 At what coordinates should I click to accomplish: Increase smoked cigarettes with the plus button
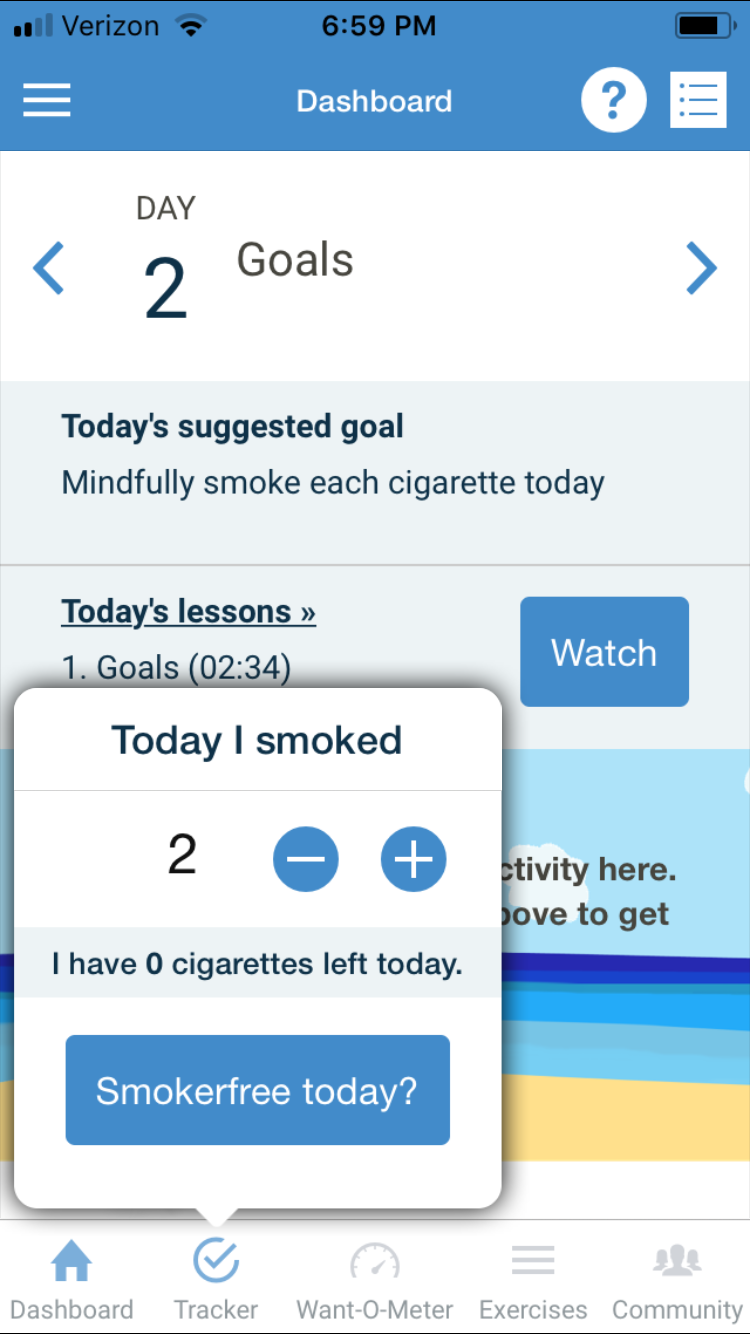coord(413,858)
